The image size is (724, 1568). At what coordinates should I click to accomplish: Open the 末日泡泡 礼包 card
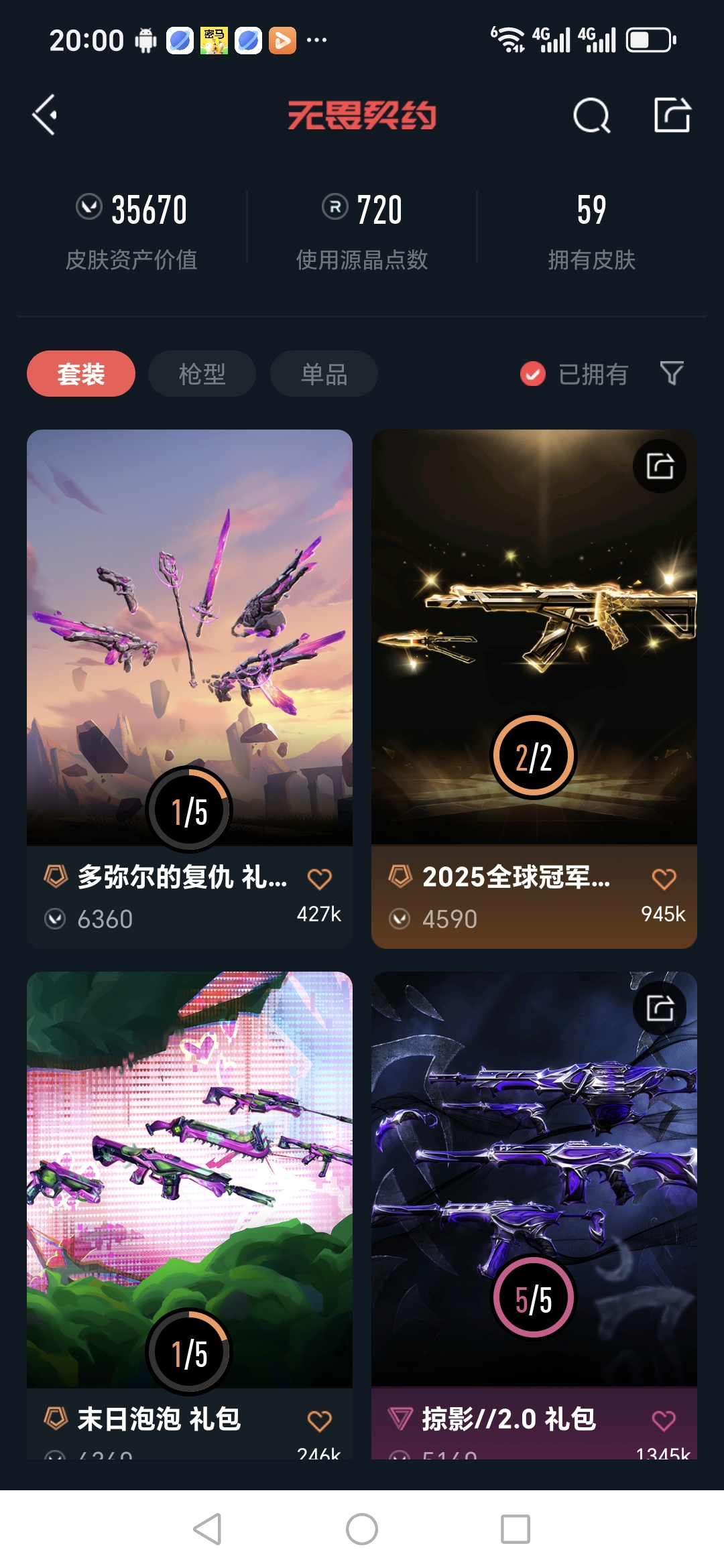point(189,1173)
